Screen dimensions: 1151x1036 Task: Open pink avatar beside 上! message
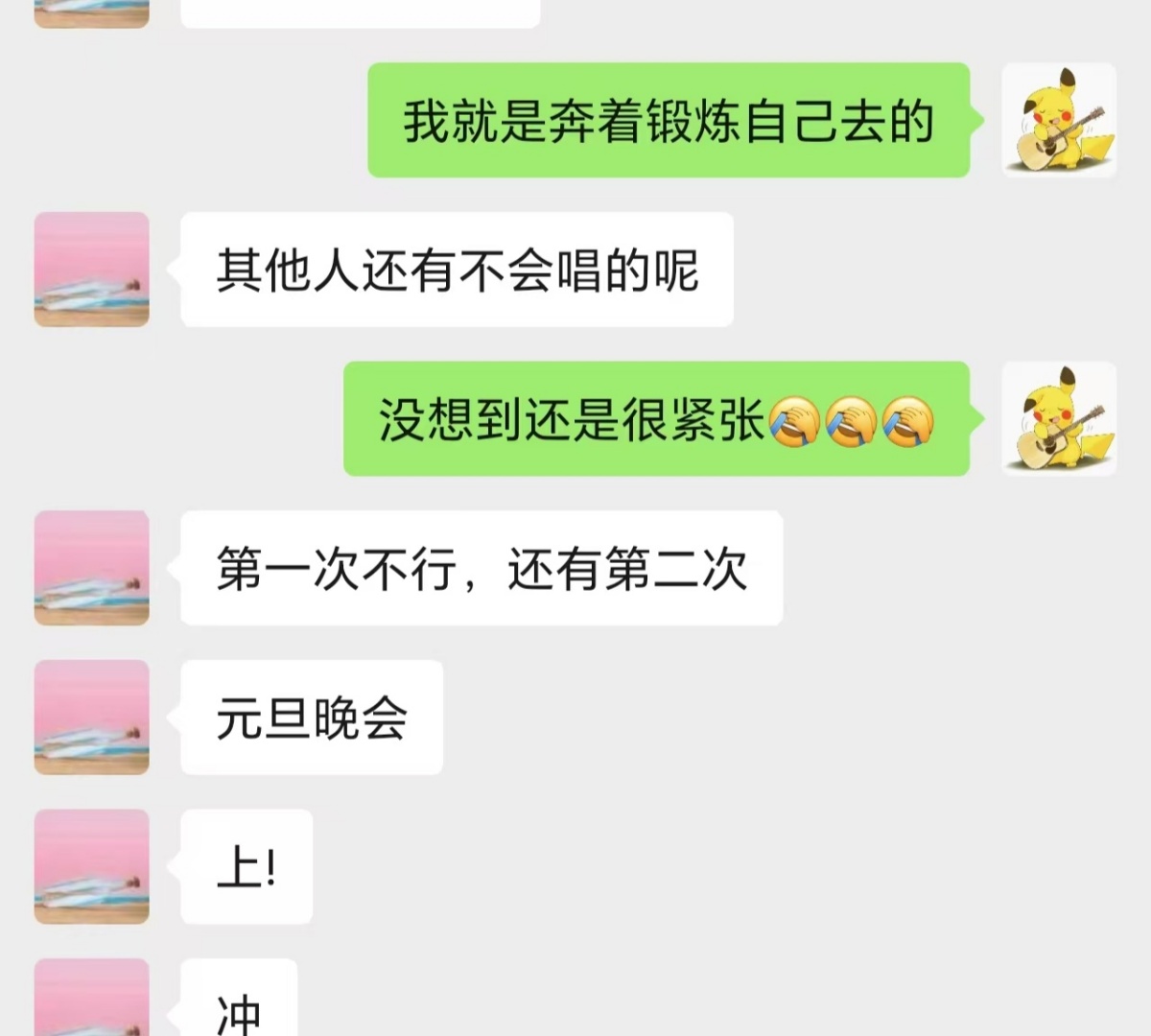[x=92, y=866]
